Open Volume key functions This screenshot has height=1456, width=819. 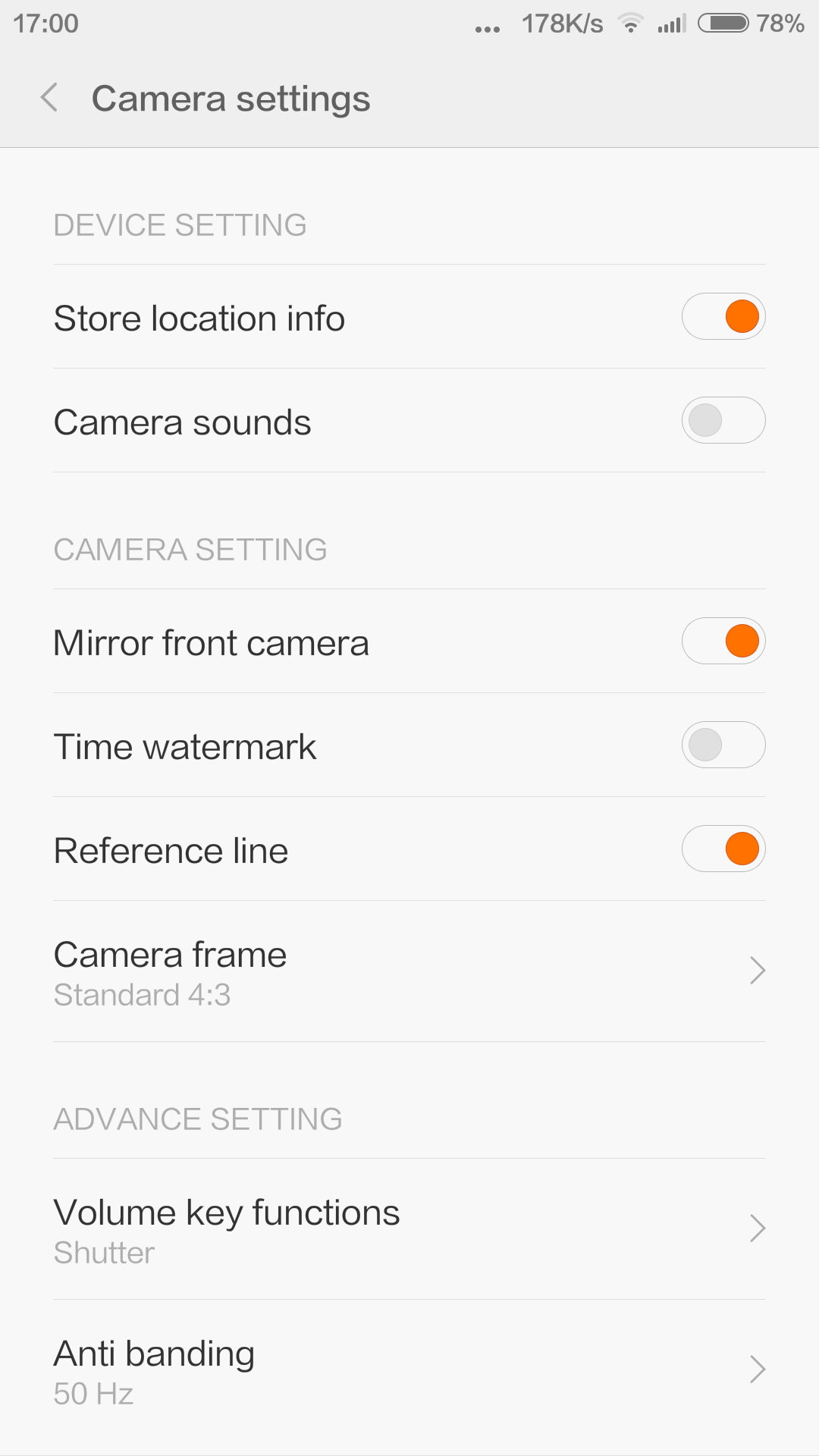click(x=409, y=1229)
